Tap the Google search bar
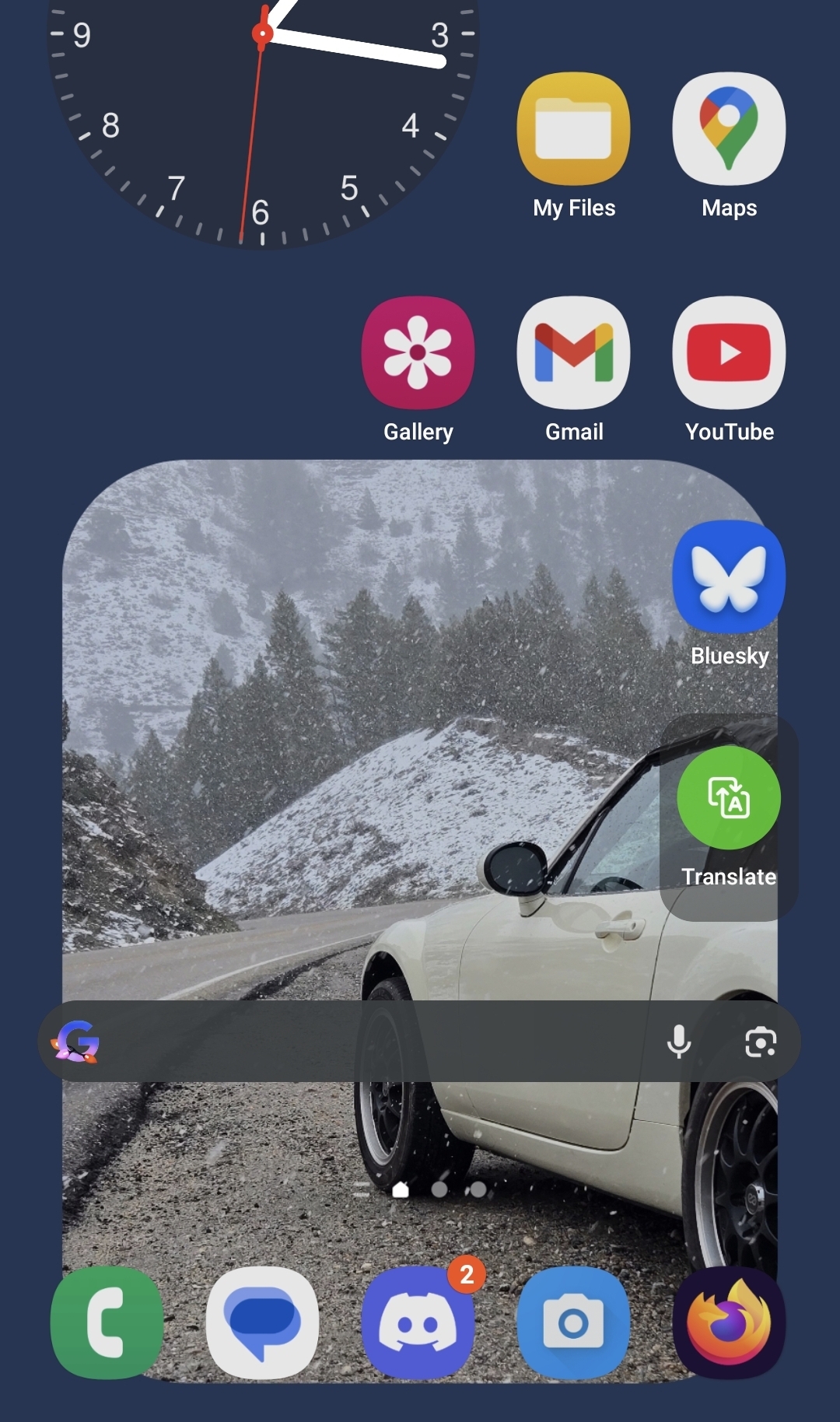Image resolution: width=840 pixels, height=1422 pixels. coord(373,1041)
